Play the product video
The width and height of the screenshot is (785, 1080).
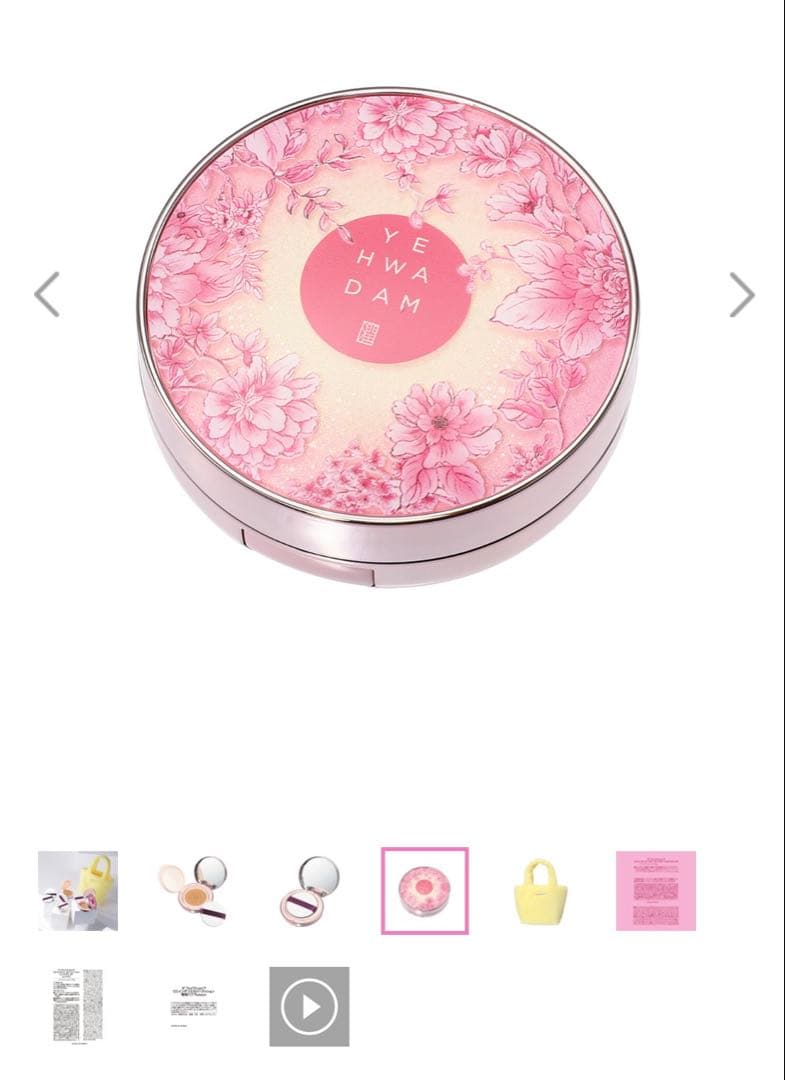click(x=309, y=1006)
